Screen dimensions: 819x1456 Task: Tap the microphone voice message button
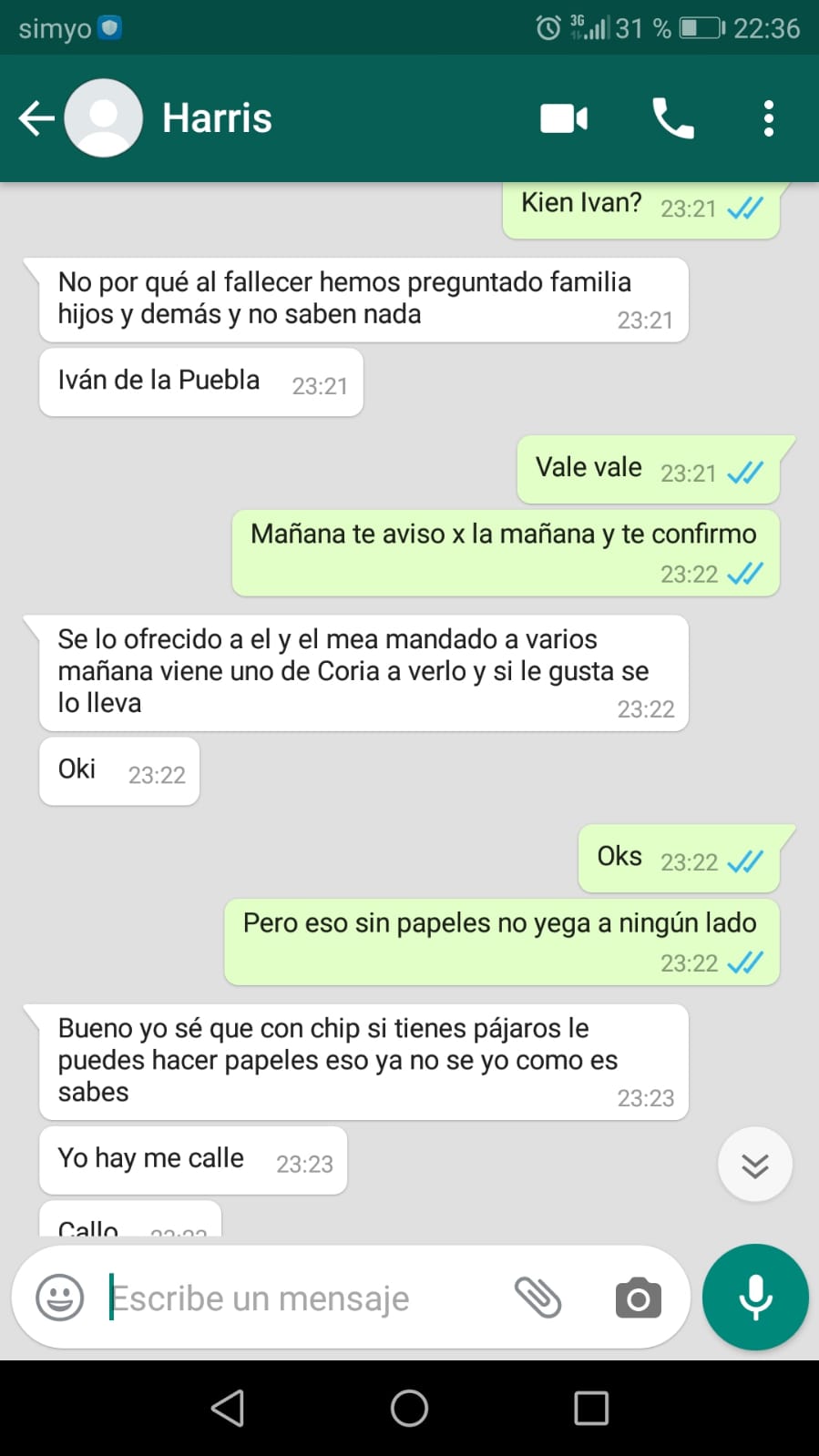[x=755, y=1298]
